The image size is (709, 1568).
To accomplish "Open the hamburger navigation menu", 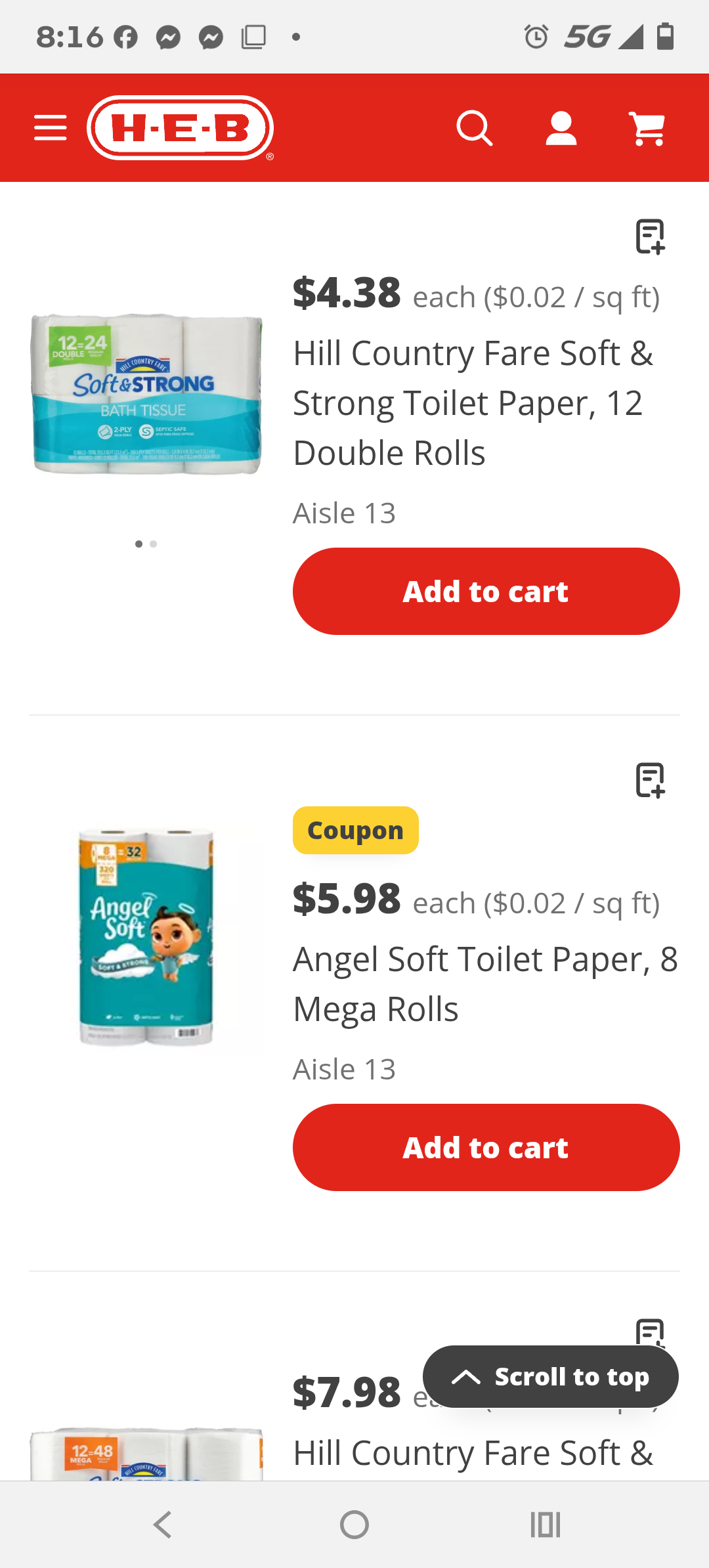I will 51,128.
